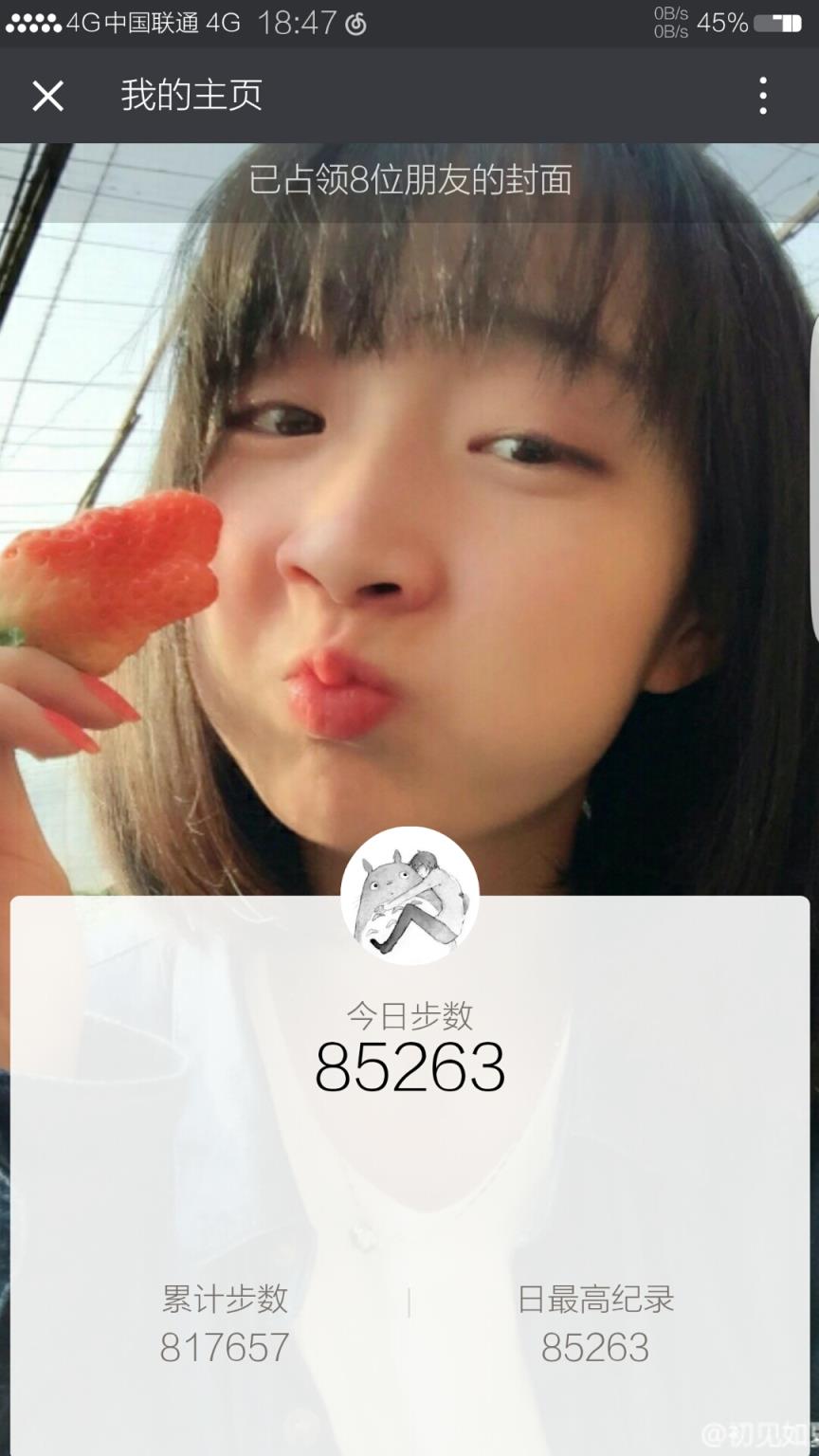Open the three-dot overflow menu
Viewport: 819px width, 1456px height.
[762, 96]
